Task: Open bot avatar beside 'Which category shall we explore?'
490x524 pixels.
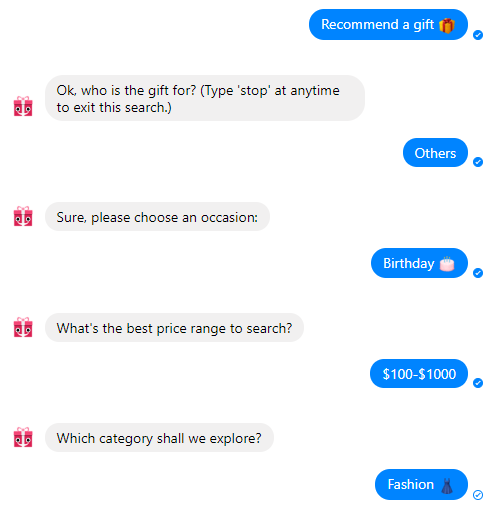Action: (x=23, y=437)
